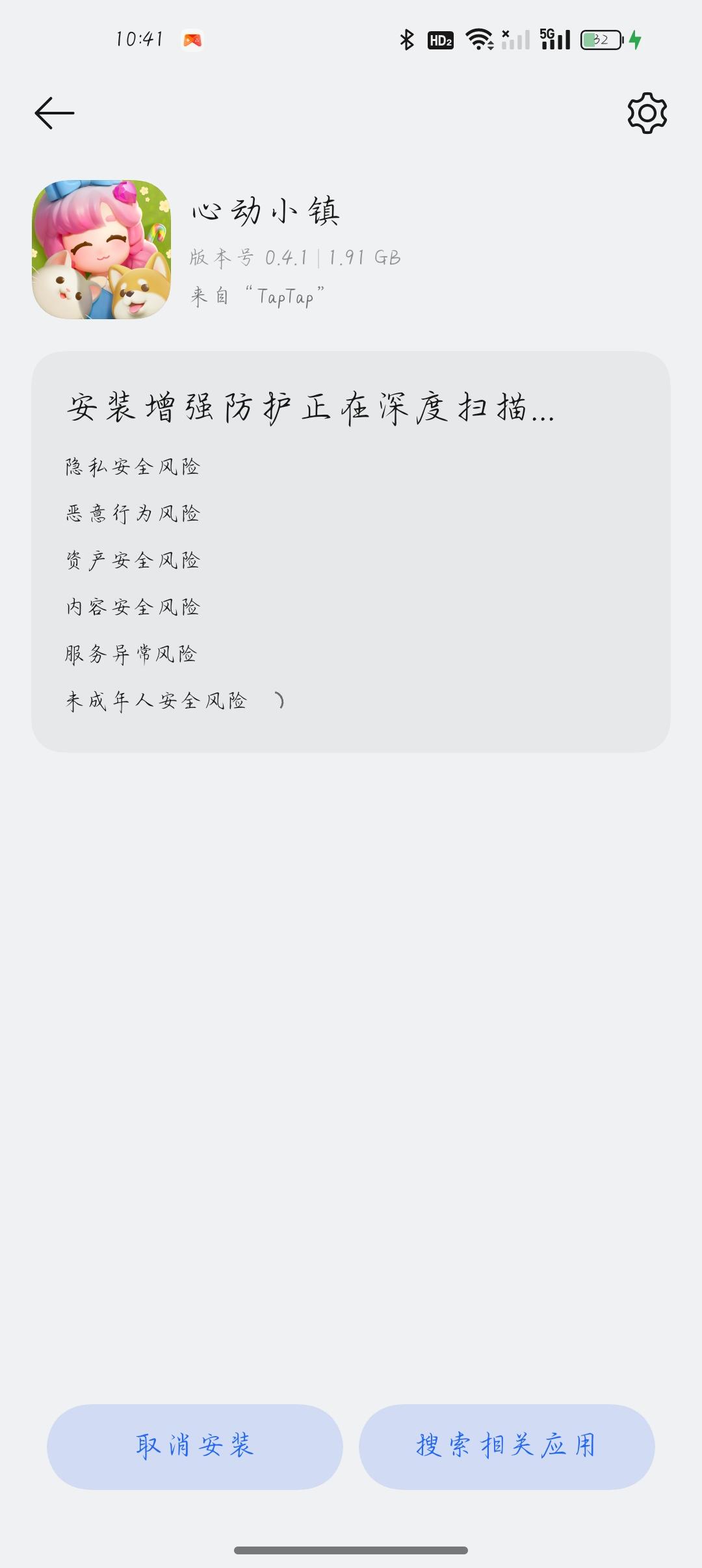Open installer settings gear
Viewport: 702px width, 1568px height.
647,113
